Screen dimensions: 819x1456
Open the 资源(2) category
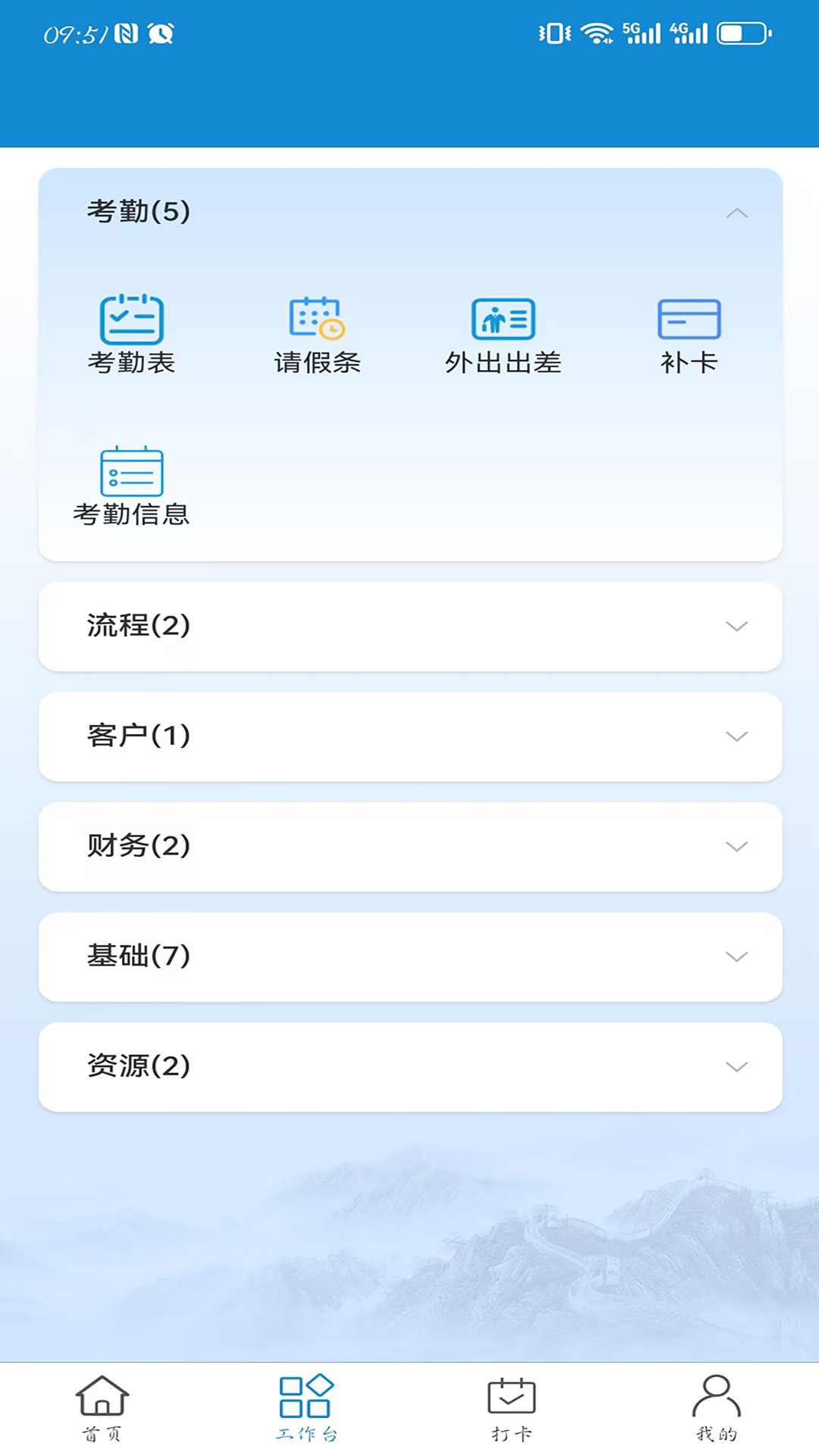pyautogui.click(x=736, y=1067)
